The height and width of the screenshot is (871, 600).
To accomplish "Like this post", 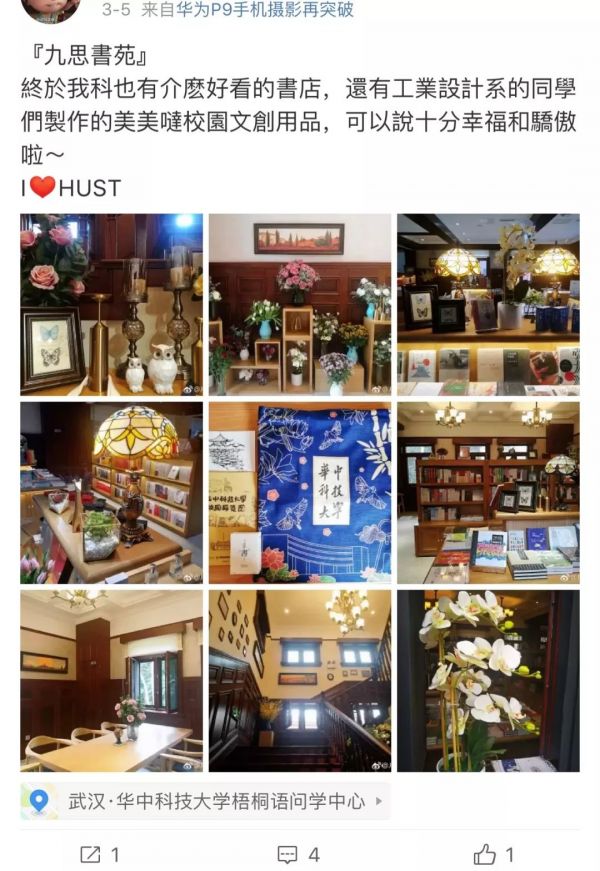I will coord(494,854).
